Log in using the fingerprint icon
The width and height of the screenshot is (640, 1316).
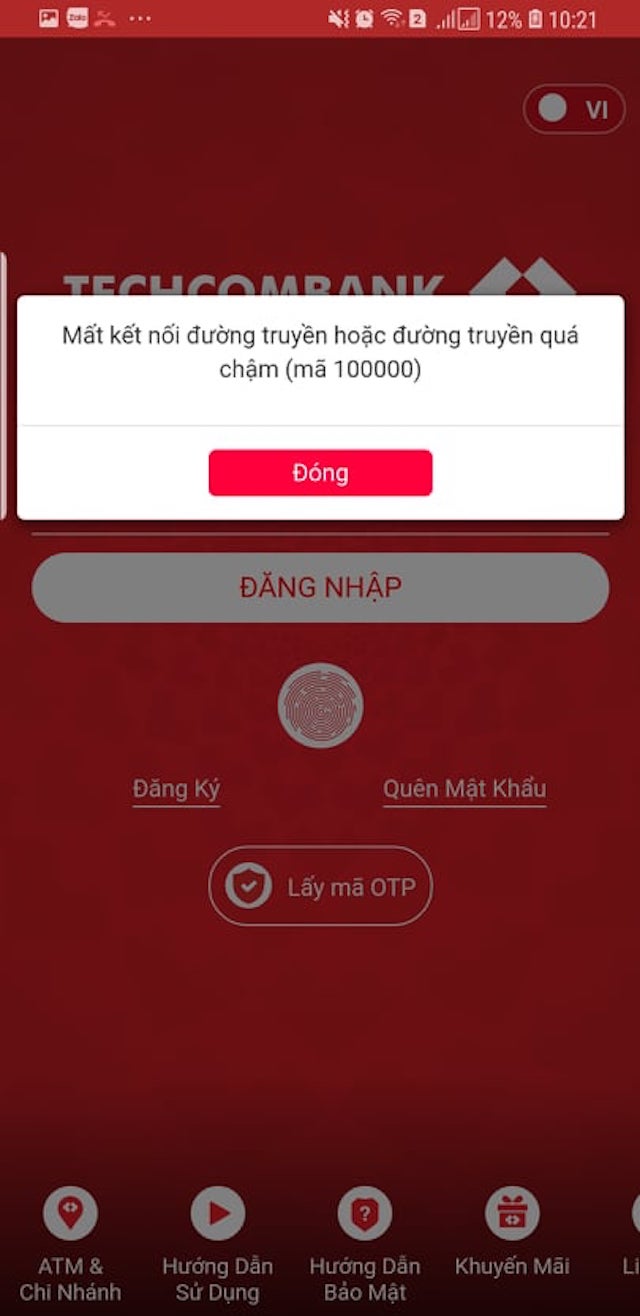tap(320, 707)
